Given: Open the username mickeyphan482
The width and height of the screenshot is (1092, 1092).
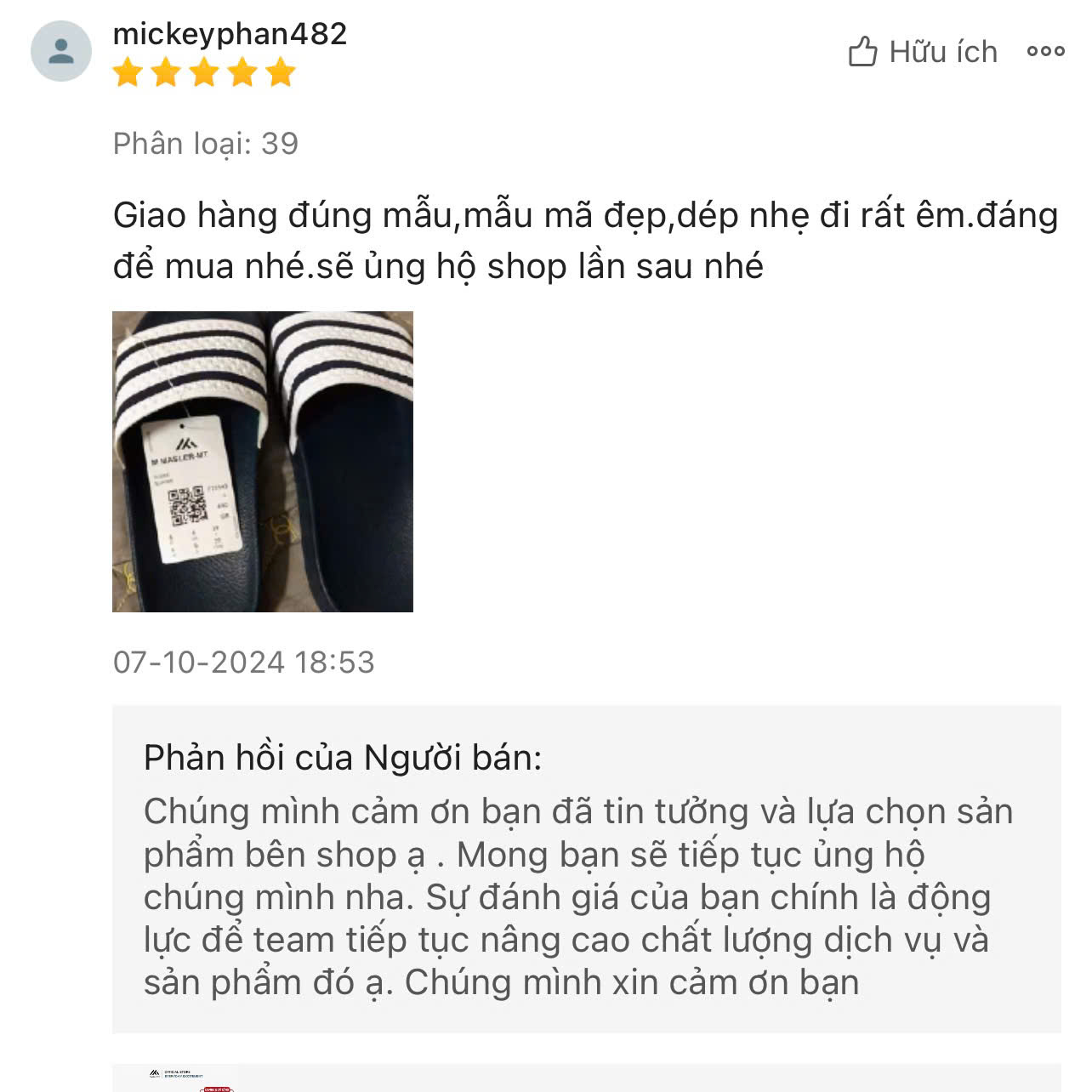Looking at the screenshot, I should [230, 34].
